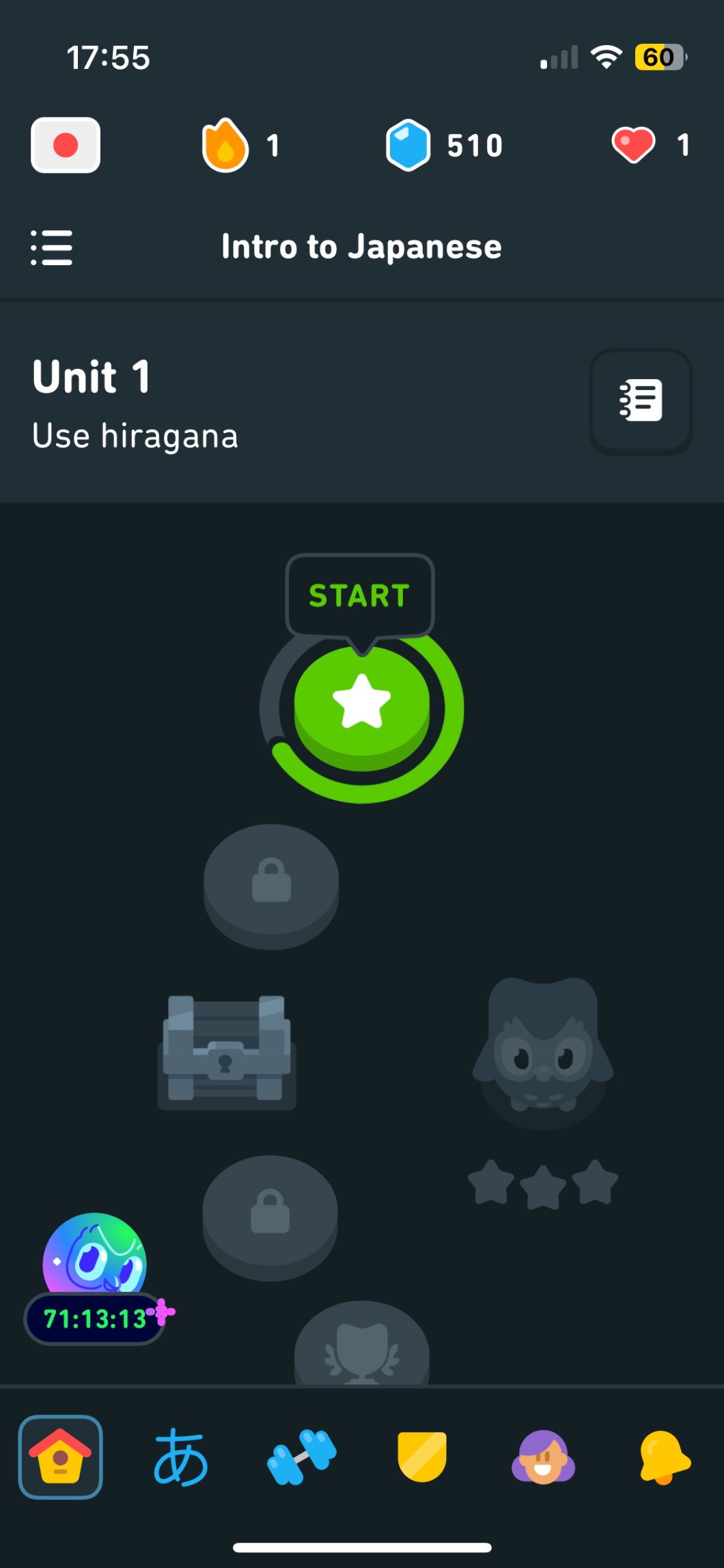Tap the first locked lesson node
The image size is (724, 1568).
pos(271,884)
